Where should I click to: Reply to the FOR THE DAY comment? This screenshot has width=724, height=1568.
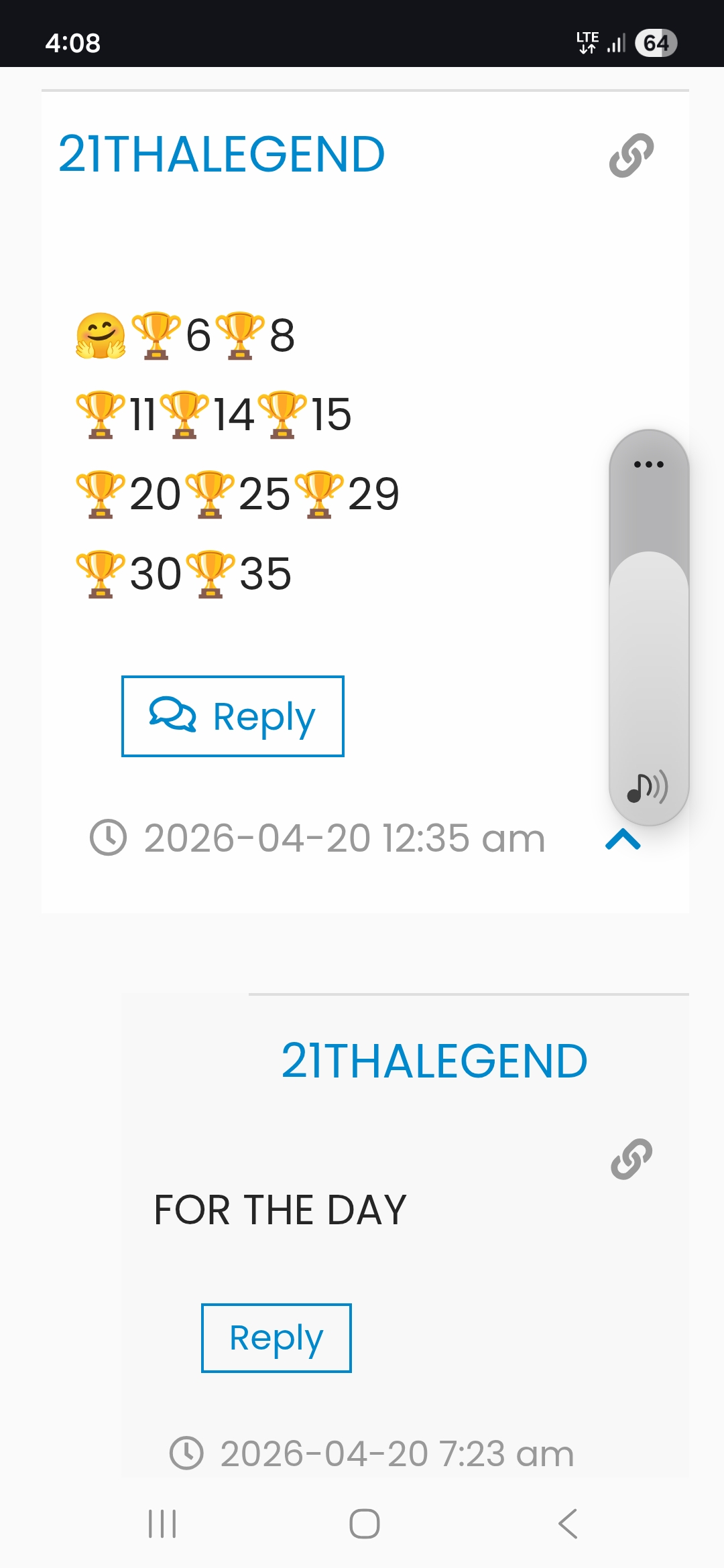pos(276,1338)
